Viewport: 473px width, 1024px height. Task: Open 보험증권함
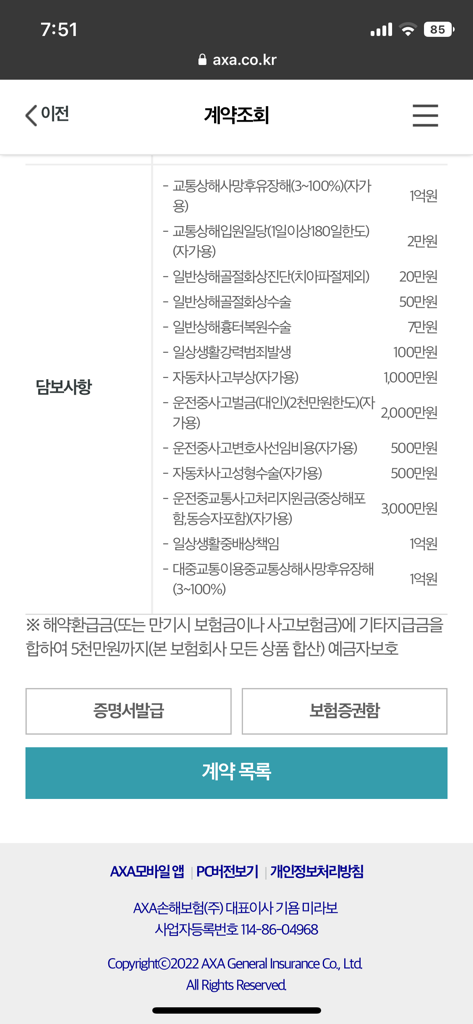[344, 711]
